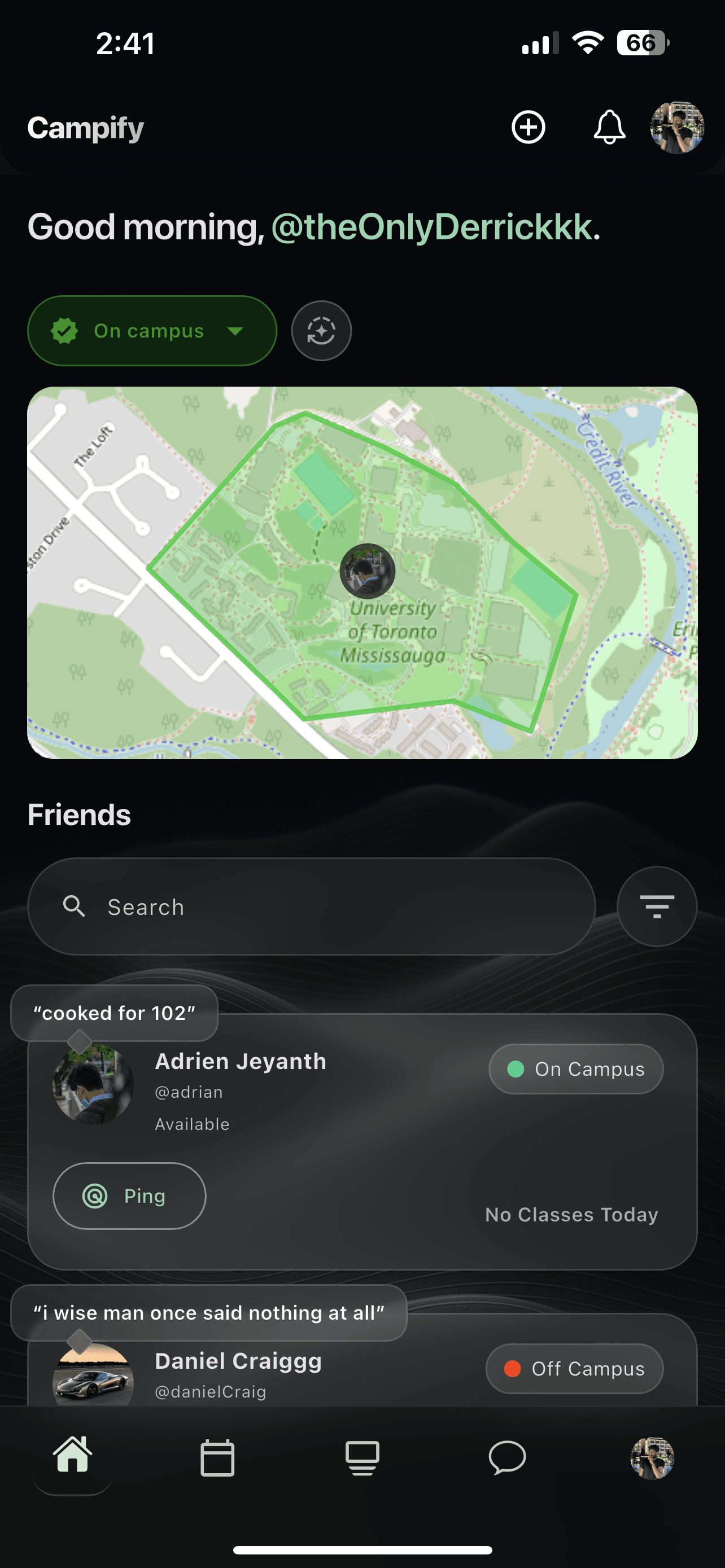Tap the location recenter icon beside On campus
725x1568 pixels.
tap(321, 331)
